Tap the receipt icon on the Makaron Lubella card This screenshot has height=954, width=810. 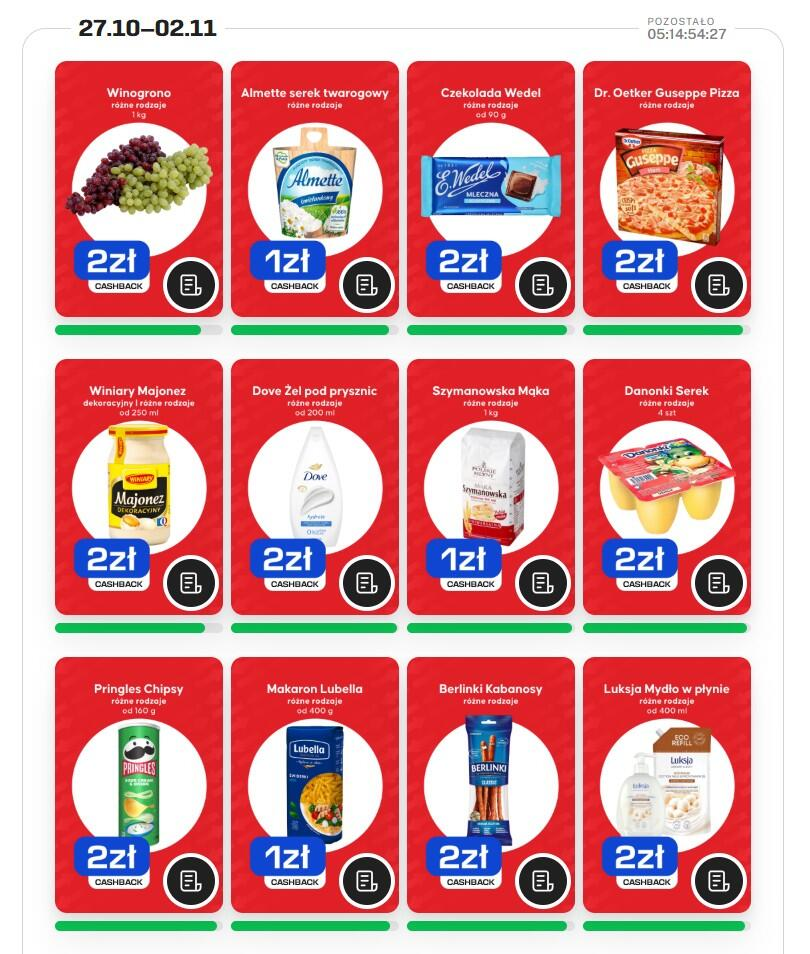tap(366, 881)
